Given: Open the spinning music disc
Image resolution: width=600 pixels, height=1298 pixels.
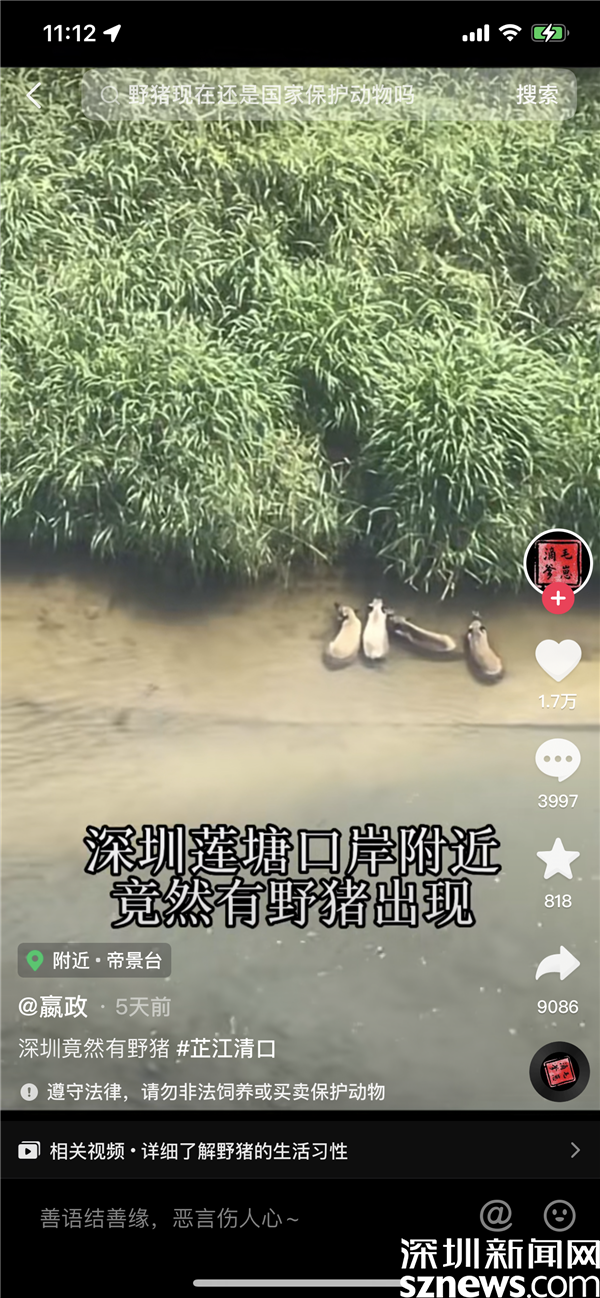Looking at the screenshot, I should [559, 1072].
